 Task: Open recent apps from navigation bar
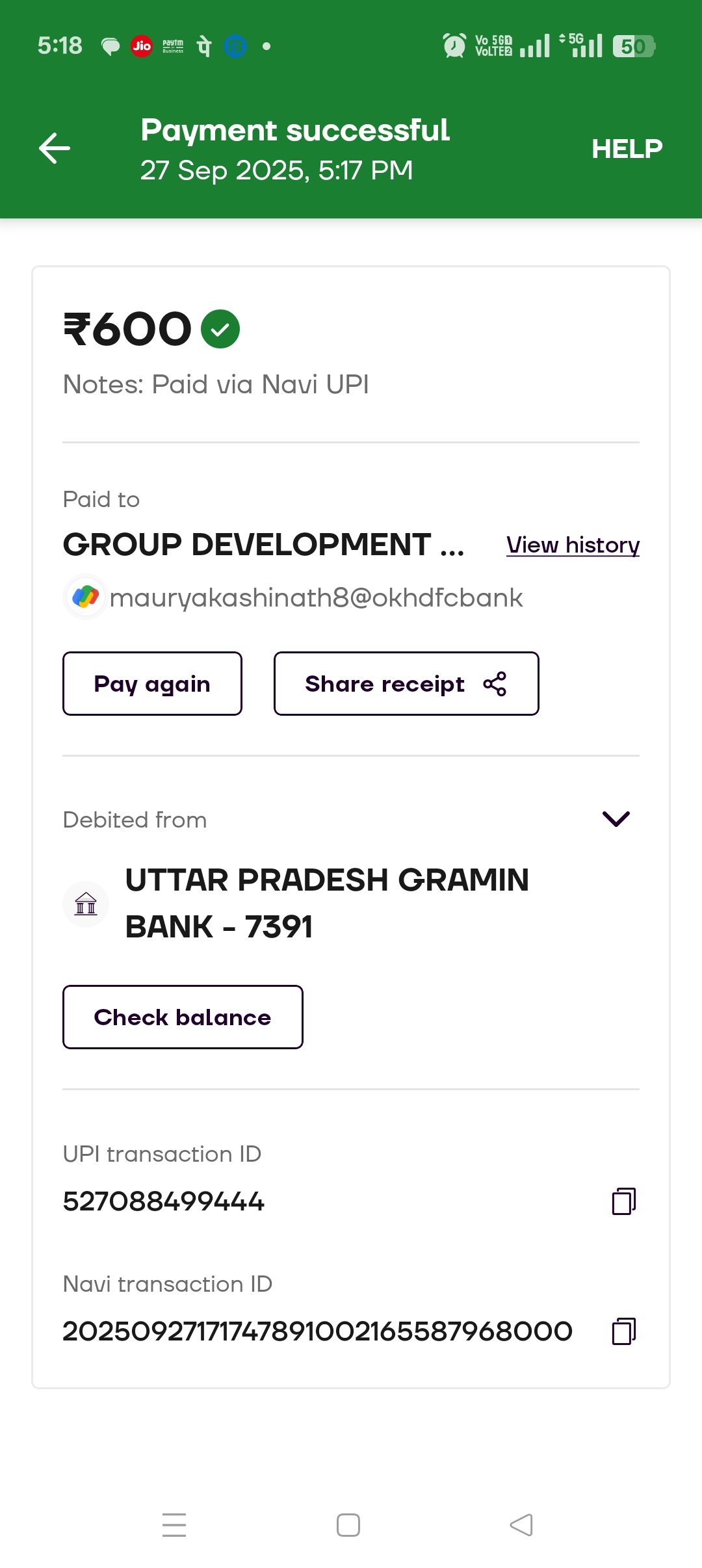(x=174, y=1525)
